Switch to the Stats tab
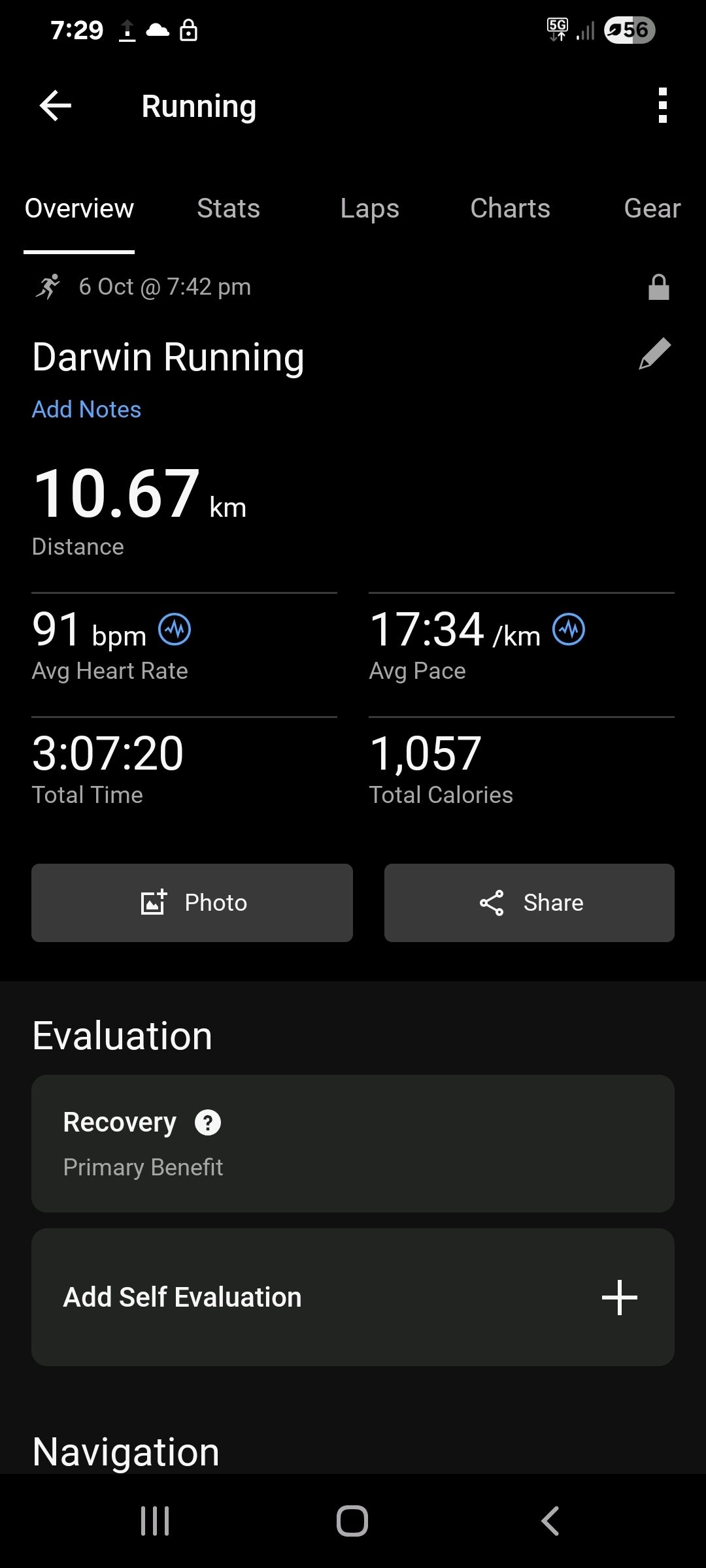706x1568 pixels. coord(228,209)
